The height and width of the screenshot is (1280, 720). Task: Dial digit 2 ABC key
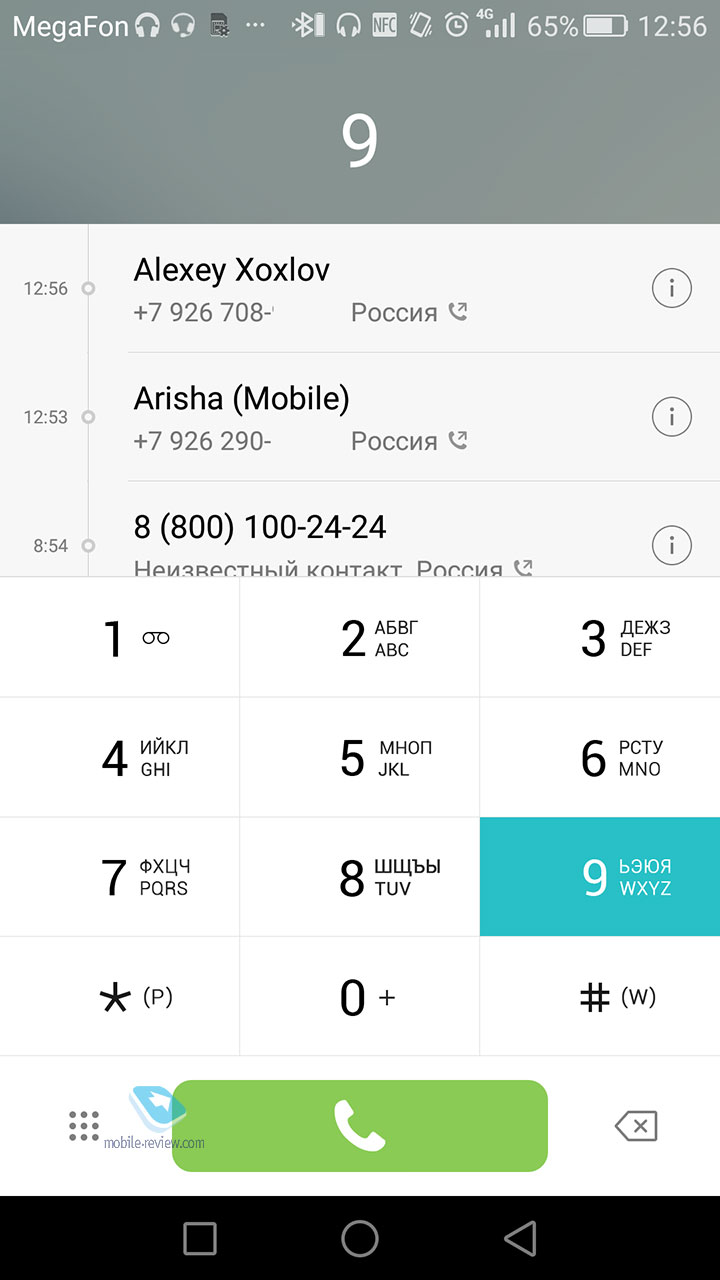[360, 638]
